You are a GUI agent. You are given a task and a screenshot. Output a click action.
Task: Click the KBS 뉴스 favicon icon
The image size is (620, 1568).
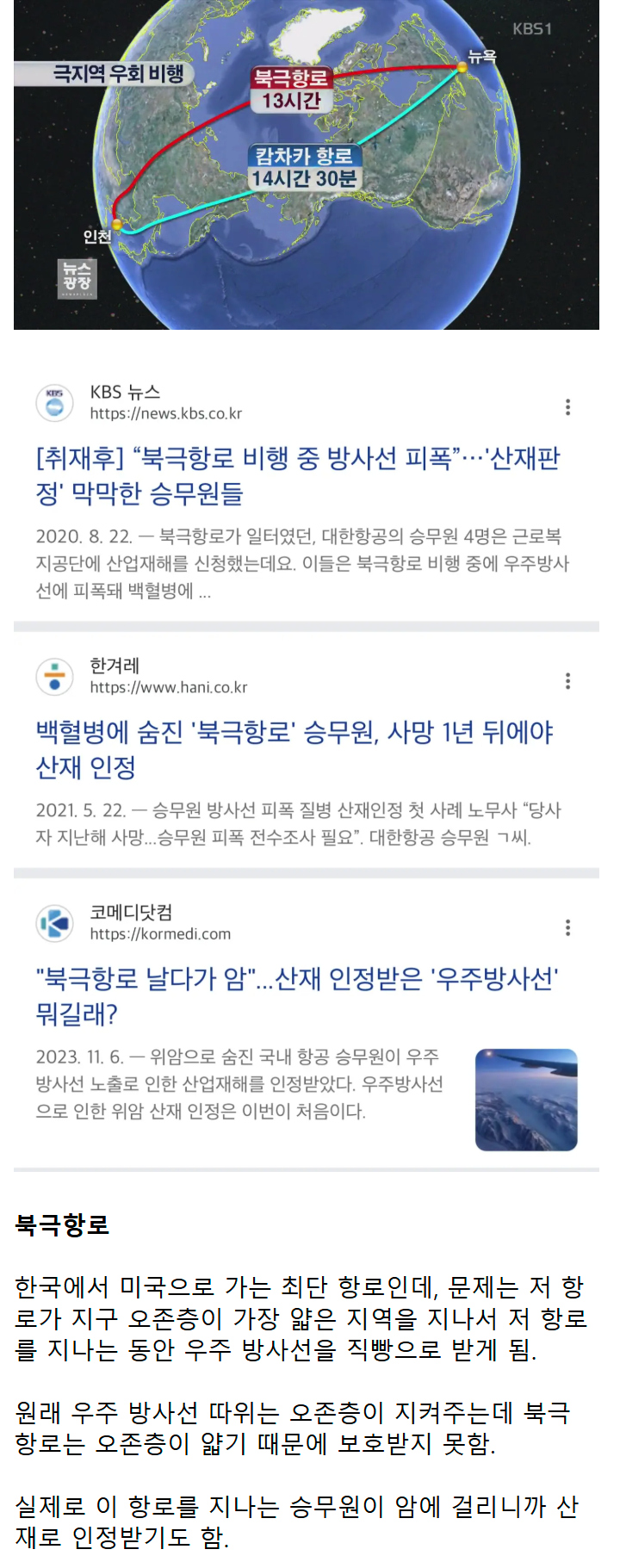[x=54, y=400]
